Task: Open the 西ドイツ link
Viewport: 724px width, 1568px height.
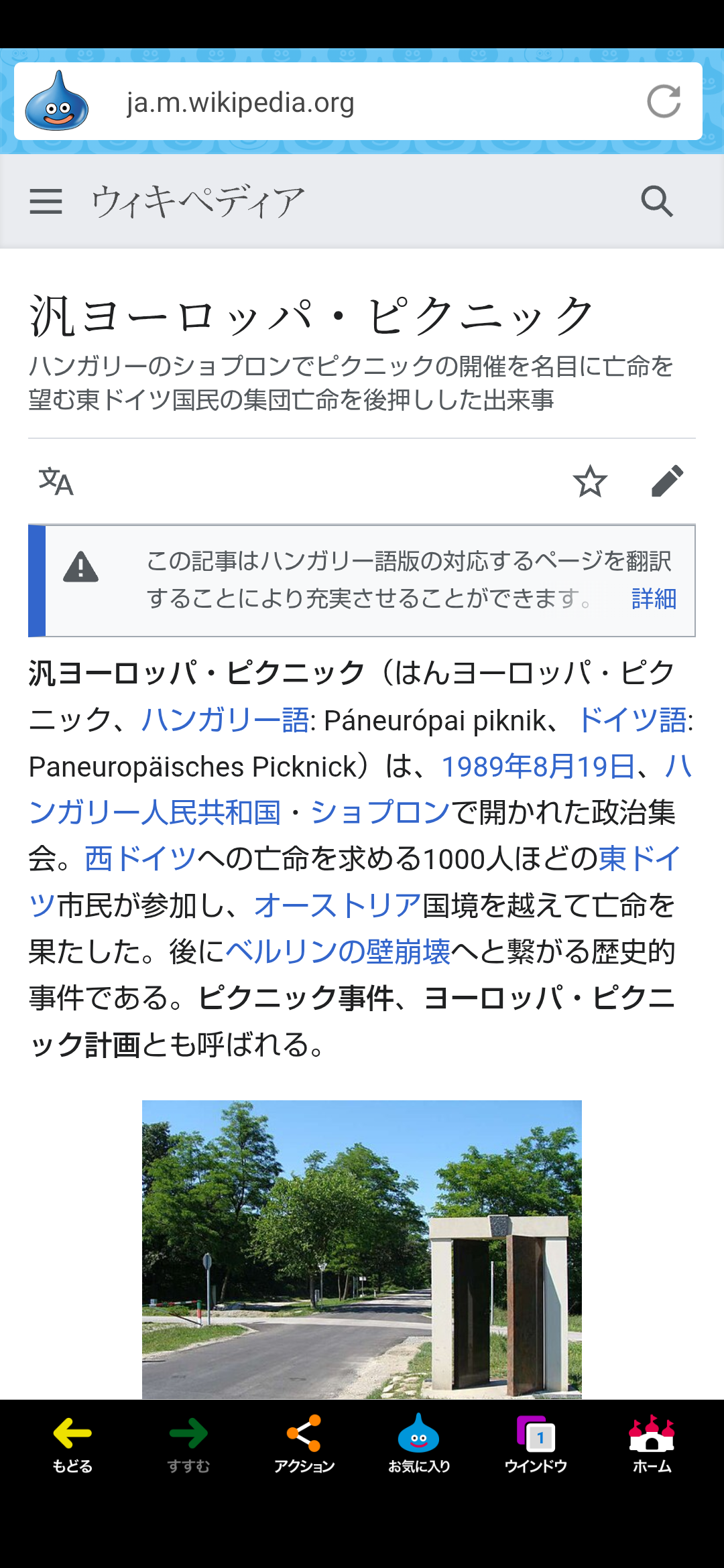Action: (x=140, y=859)
